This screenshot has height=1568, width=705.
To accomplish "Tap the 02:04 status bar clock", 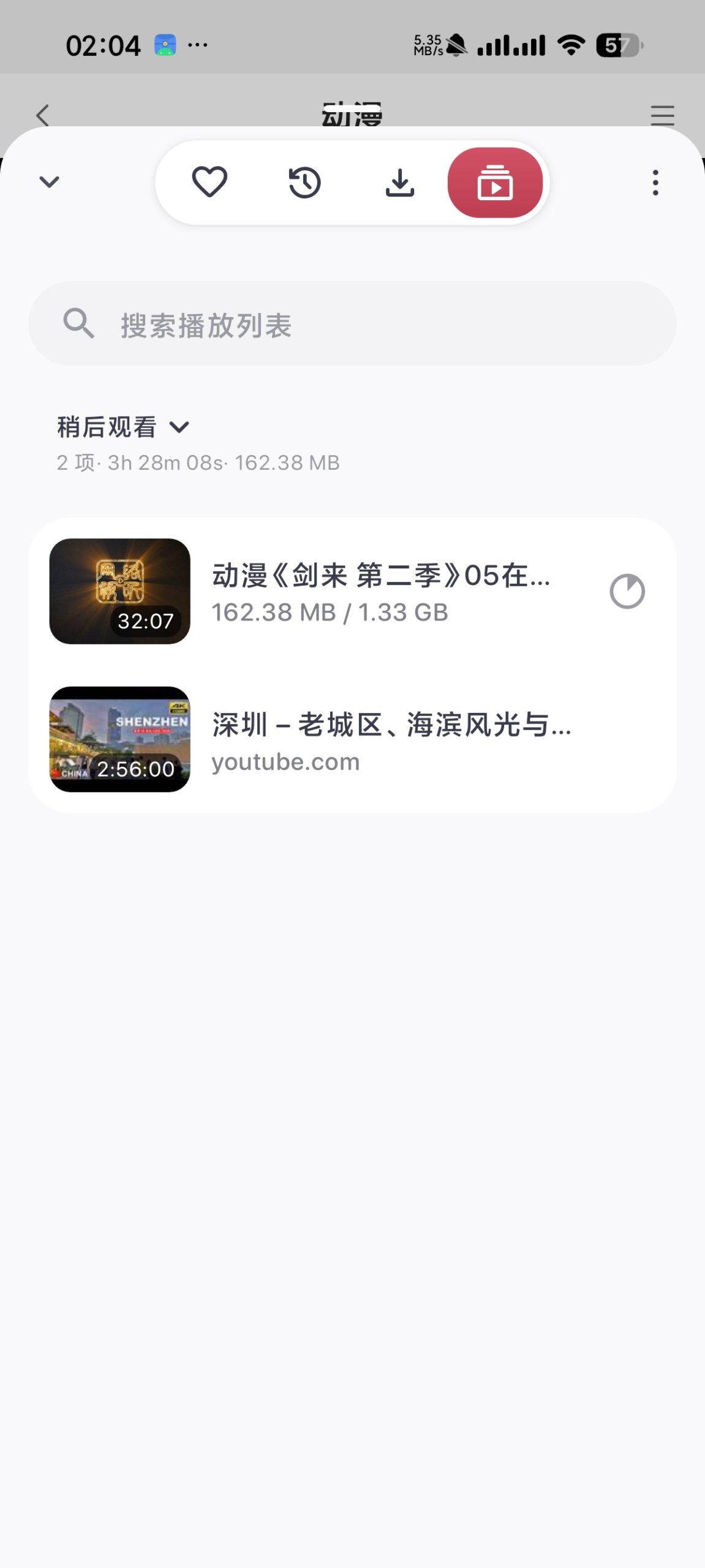I will point(103,44).
